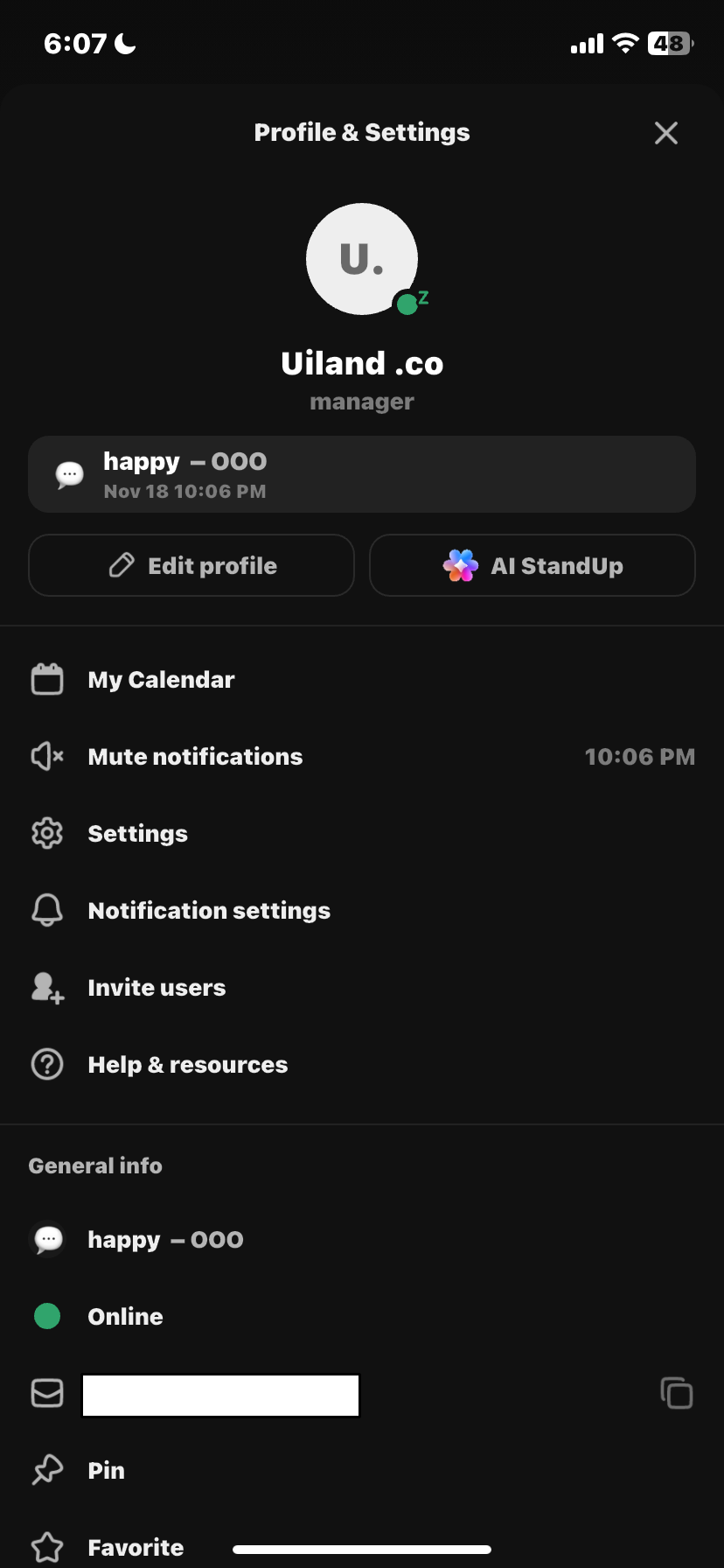Click the white email input field
Viewport: 724px width, 1568px height.
pyautogui.click(x=219, y=1394)
